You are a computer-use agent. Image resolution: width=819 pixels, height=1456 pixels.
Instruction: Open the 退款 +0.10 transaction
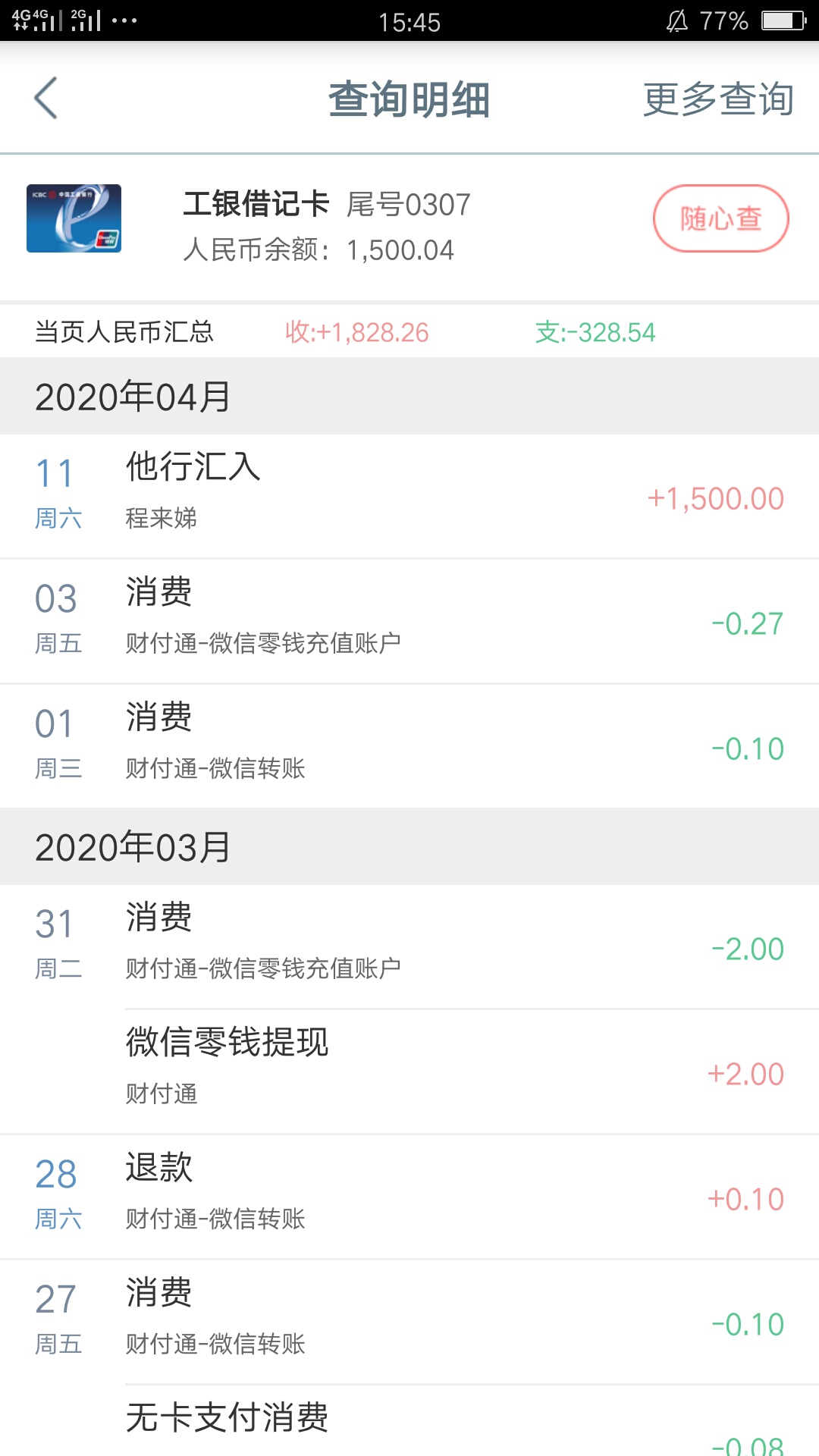[409, 1198]
